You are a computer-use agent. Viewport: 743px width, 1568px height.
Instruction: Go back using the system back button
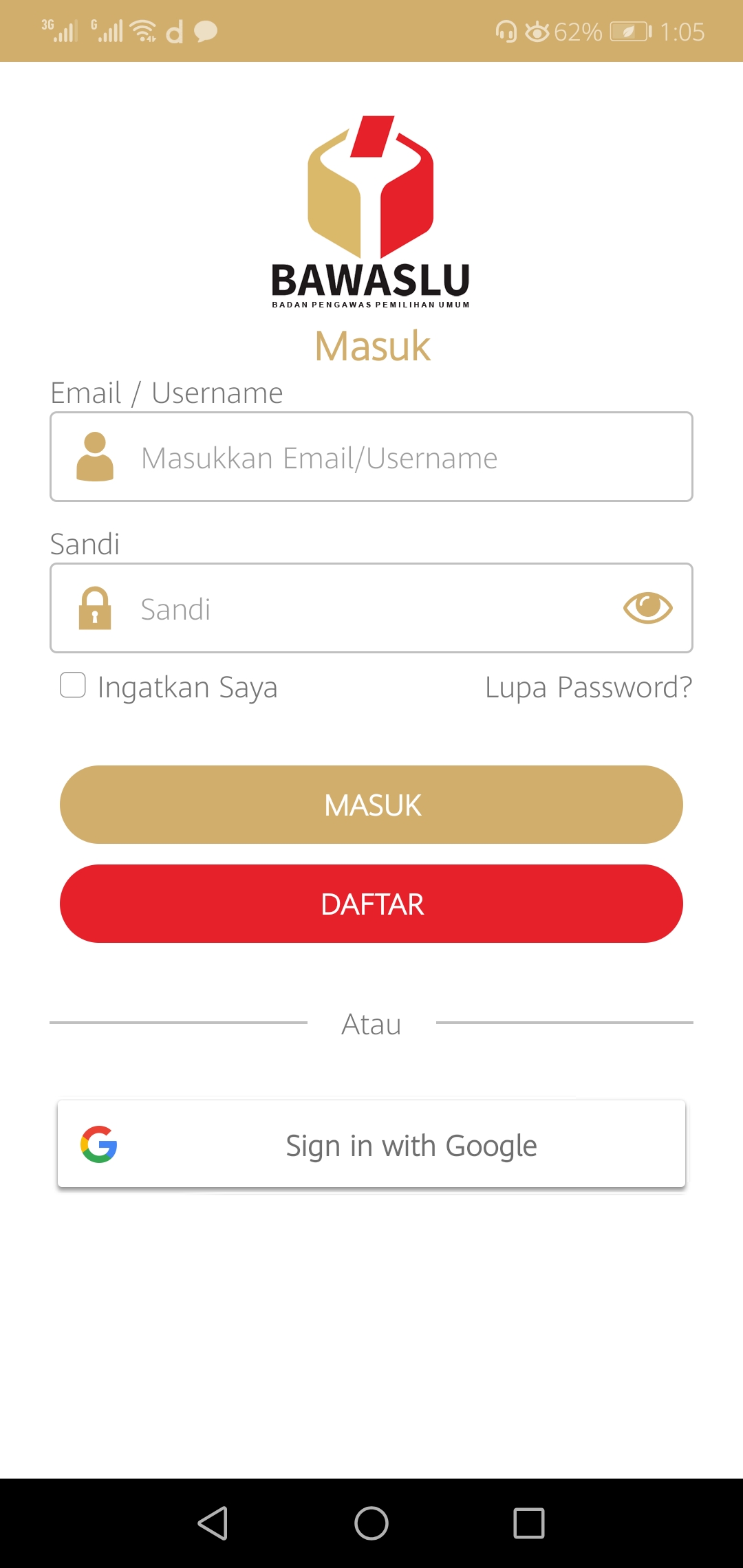click(213, 1523)
